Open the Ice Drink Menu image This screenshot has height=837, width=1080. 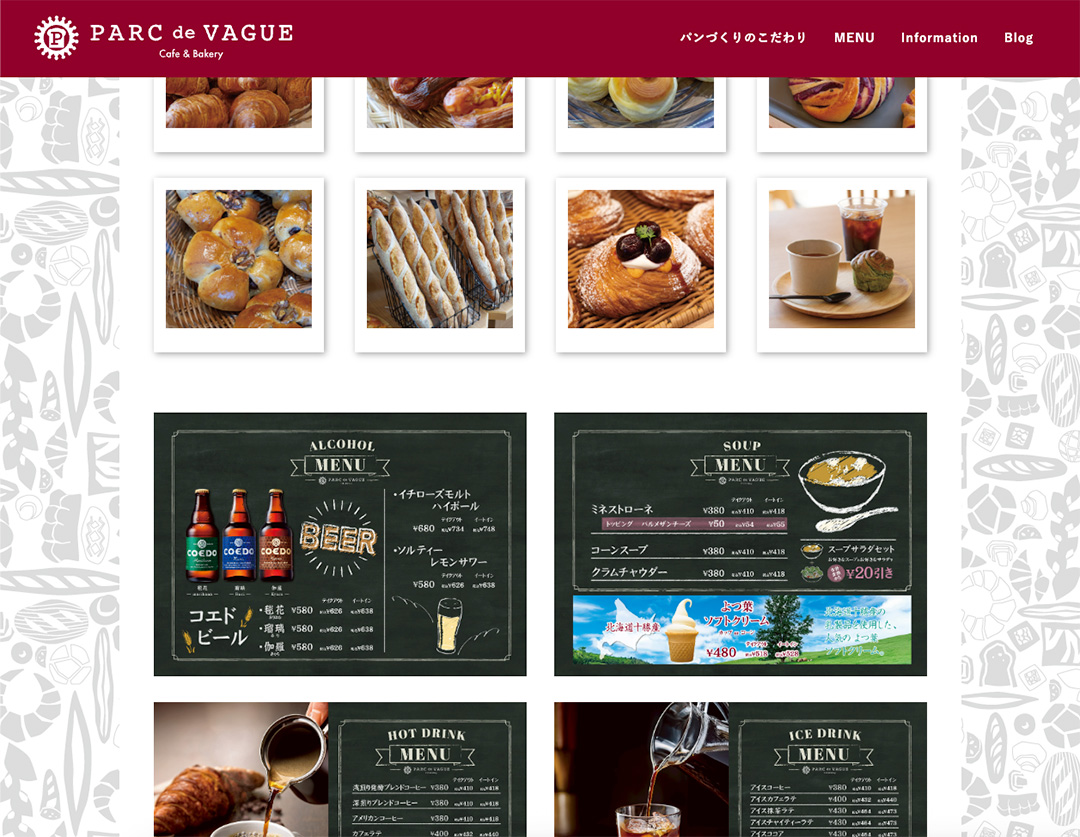(x=740, y=768)
